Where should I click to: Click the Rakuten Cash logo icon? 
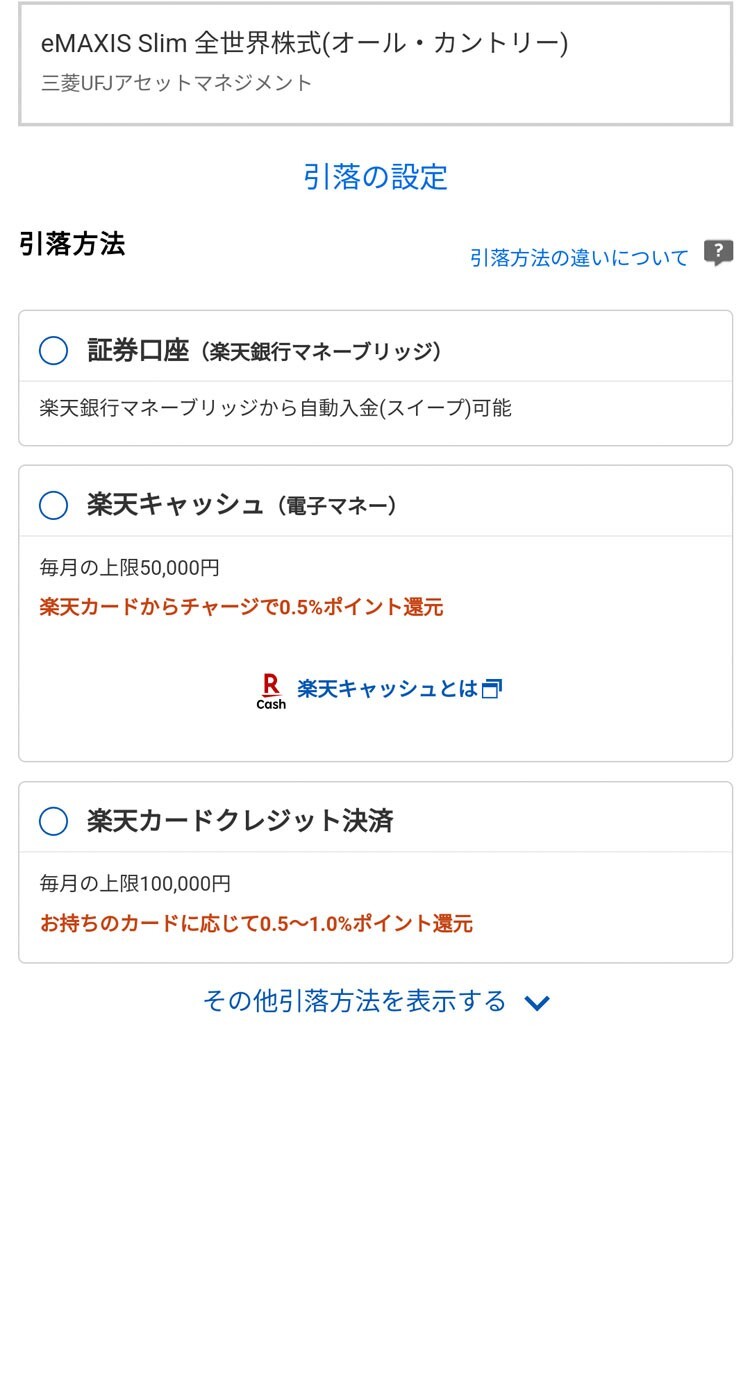tap(270, 687)
